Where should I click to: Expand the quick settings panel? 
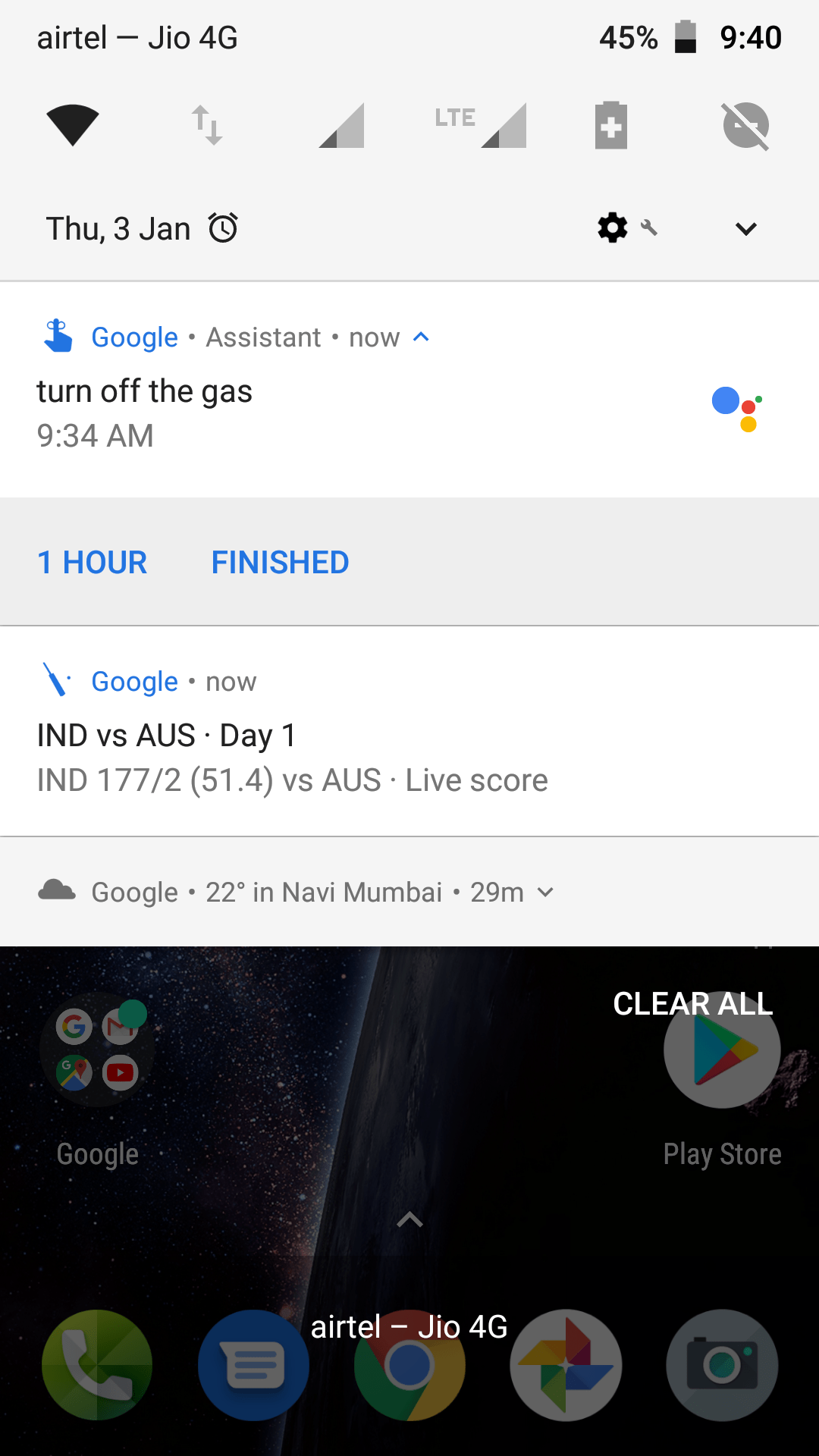[x=746, y=229]
